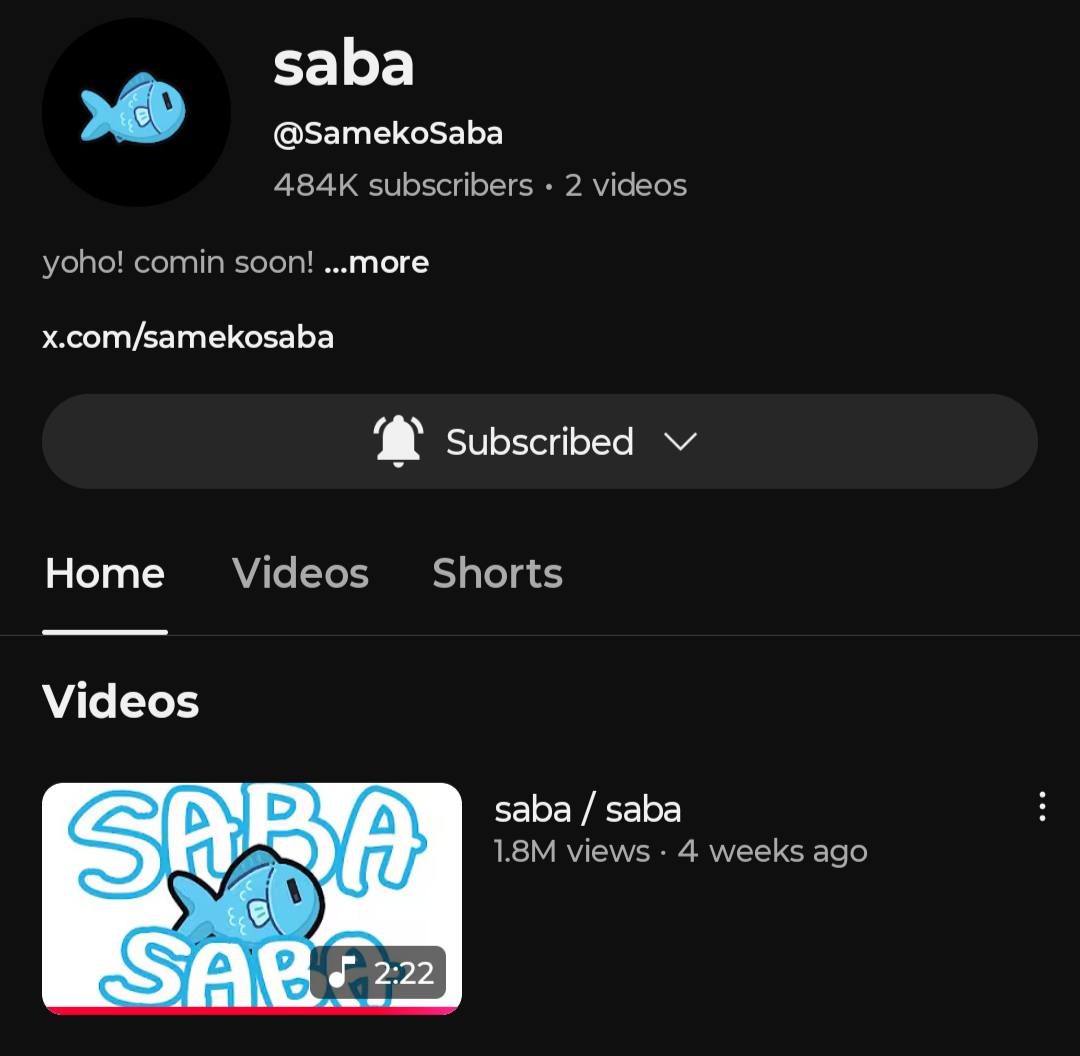Open the Subscribed notification options dropdown
1080x1056 pixels.
[x=539, y=441]
